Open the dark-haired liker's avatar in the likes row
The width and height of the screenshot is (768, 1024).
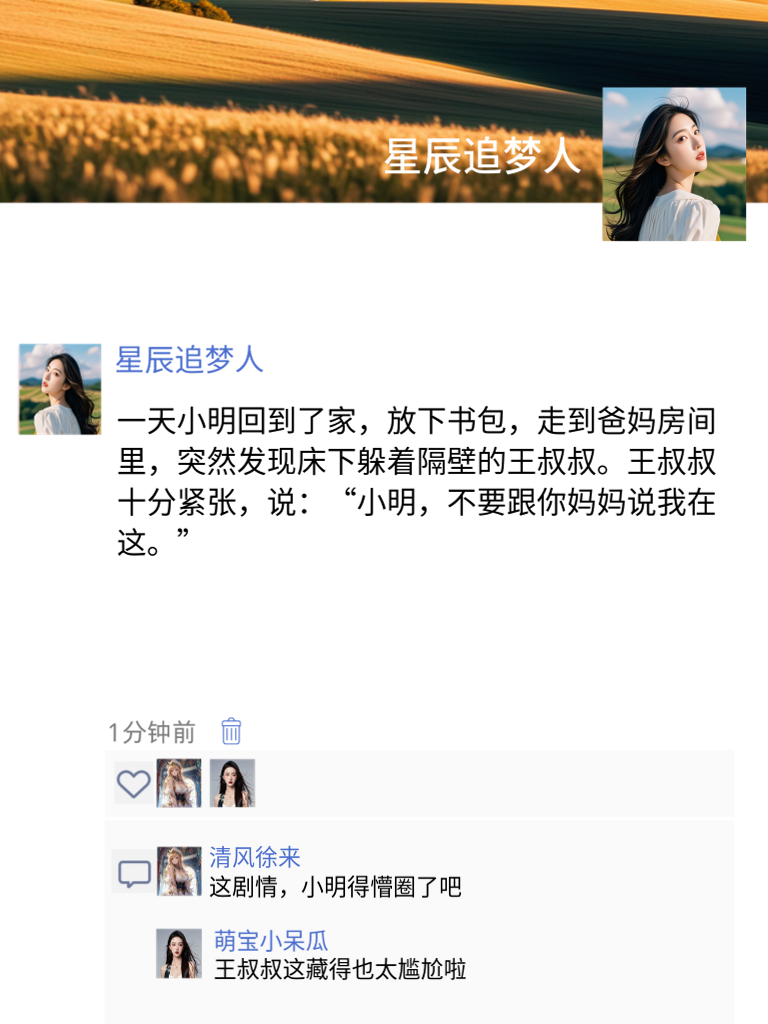[x=232, y=783]
